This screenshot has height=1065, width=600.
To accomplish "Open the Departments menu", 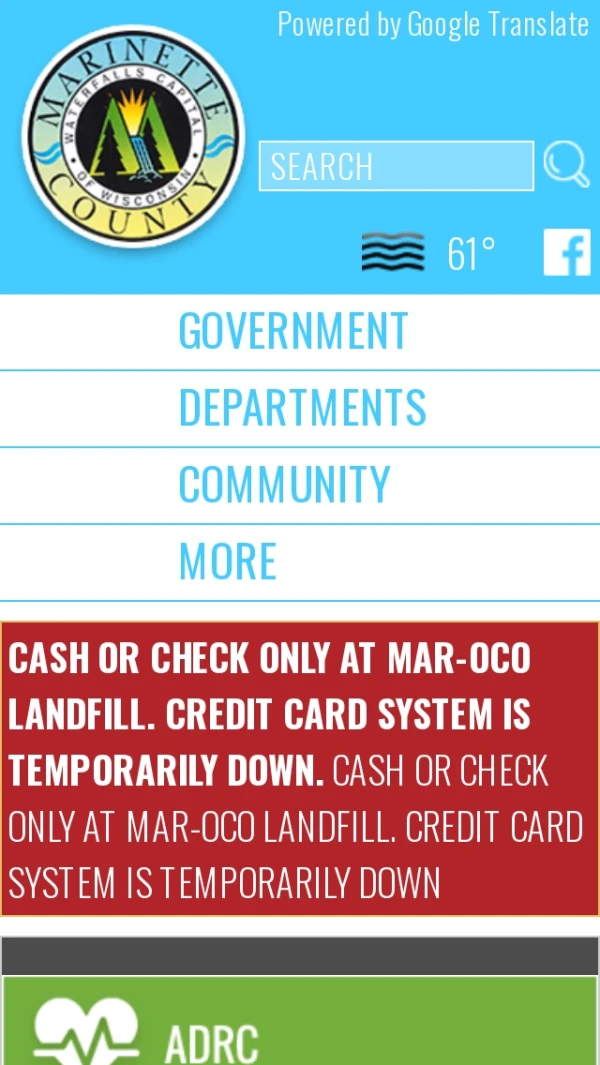I will (302, 408).
